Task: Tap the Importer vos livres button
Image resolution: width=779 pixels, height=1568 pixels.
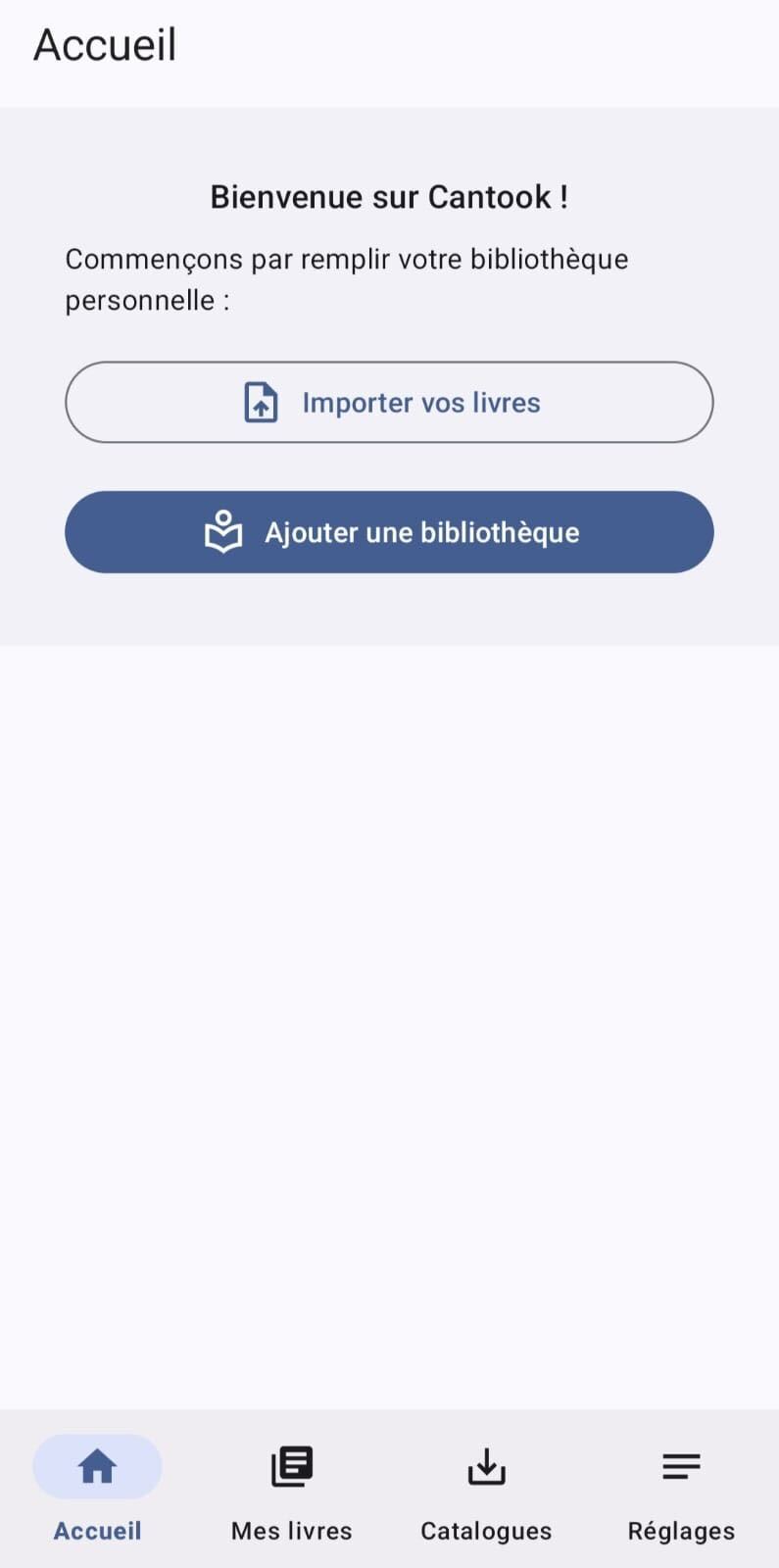Action: point(389,403)
